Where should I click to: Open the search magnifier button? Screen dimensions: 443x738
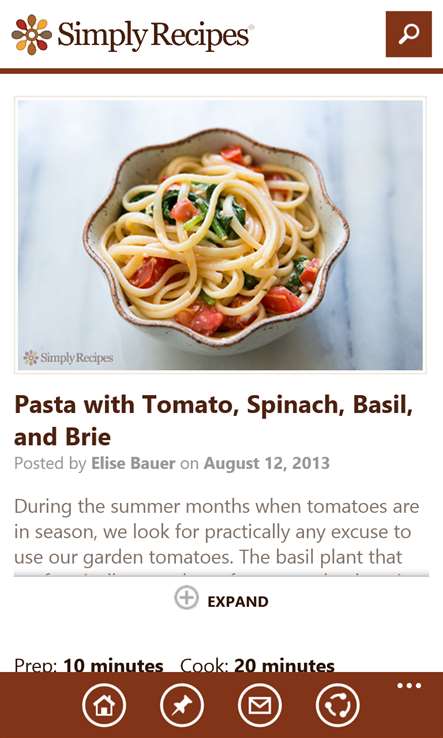[409, 34]
